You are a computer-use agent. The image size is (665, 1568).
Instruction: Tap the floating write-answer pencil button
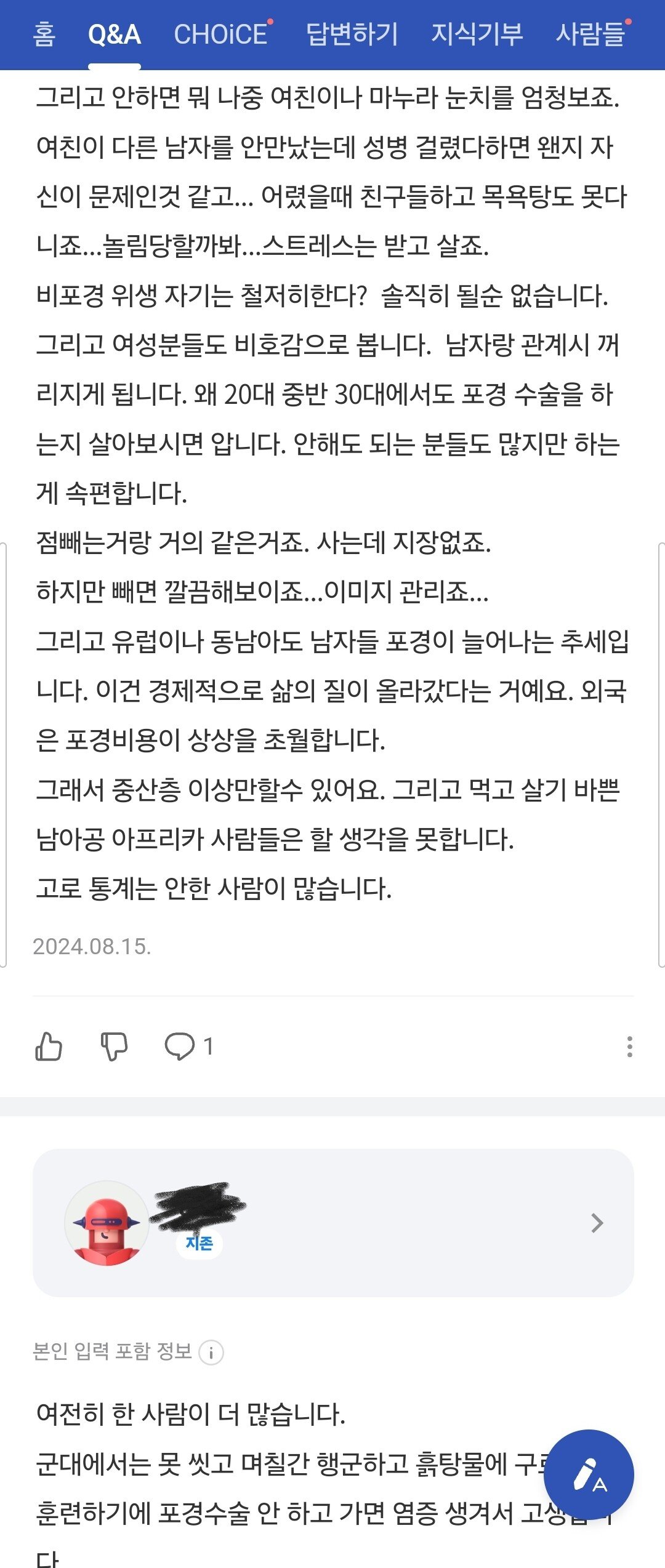(x=589, y=1474)
